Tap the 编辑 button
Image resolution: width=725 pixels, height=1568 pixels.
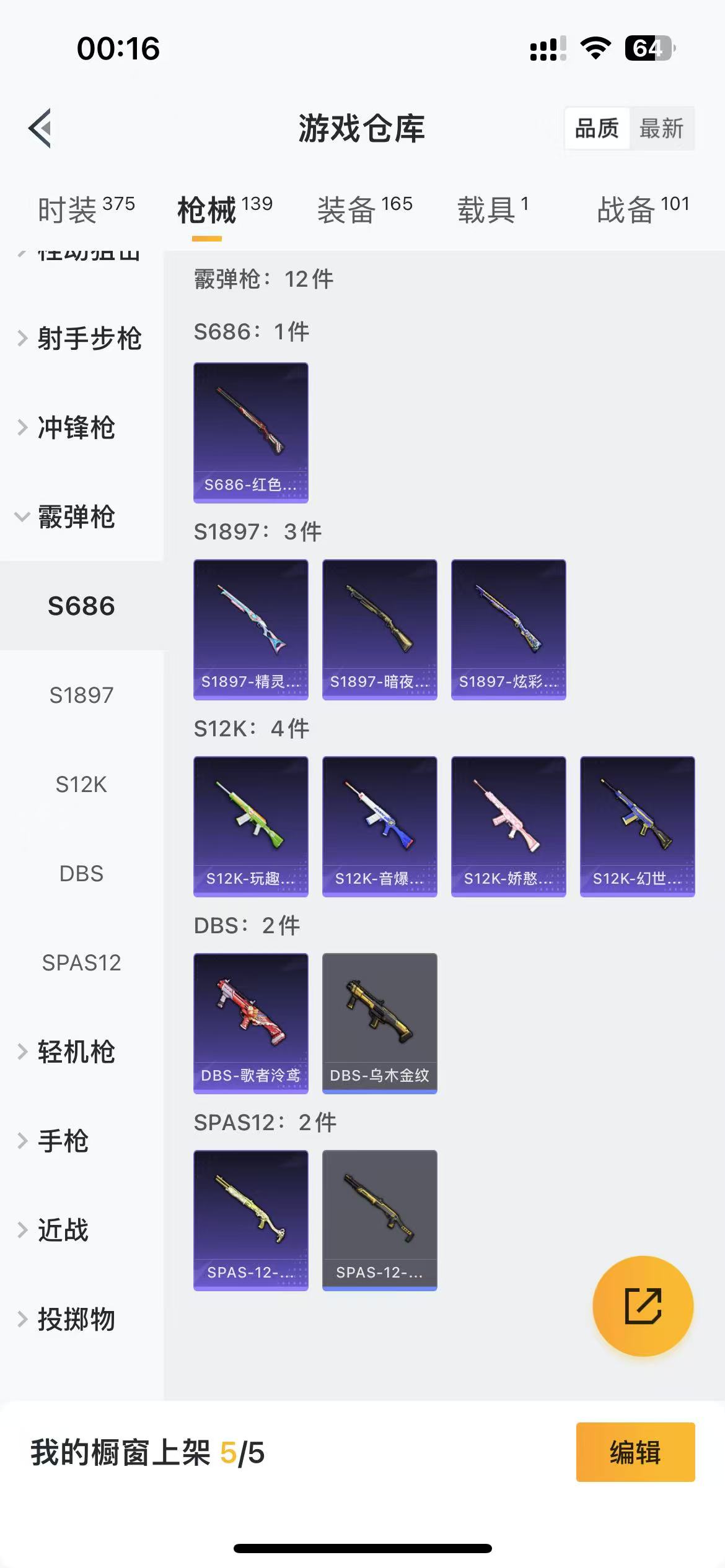pos(635,1452)
